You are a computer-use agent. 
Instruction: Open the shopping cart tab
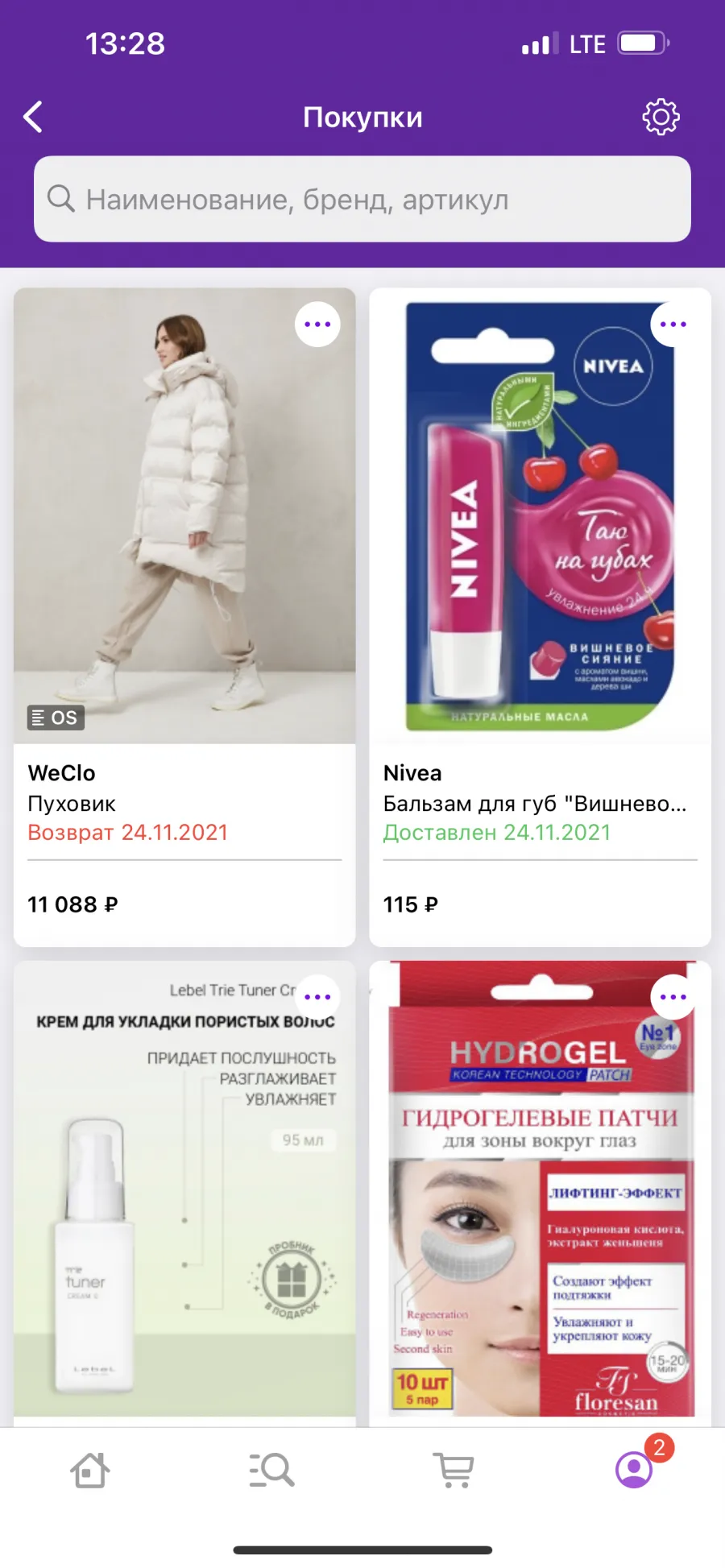(454, 1471)
